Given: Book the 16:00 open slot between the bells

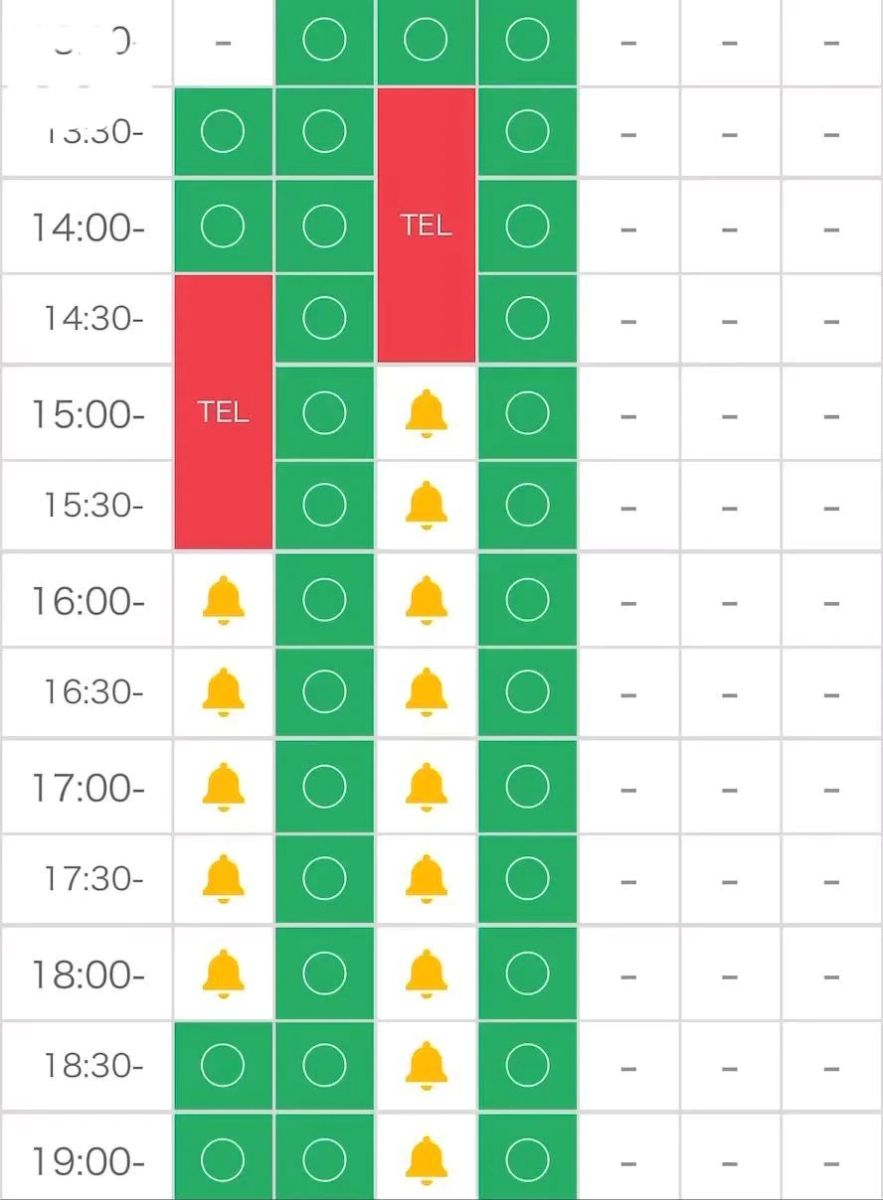Looking at the screenshot, I should pyautogui.click(x=324, y=600).
